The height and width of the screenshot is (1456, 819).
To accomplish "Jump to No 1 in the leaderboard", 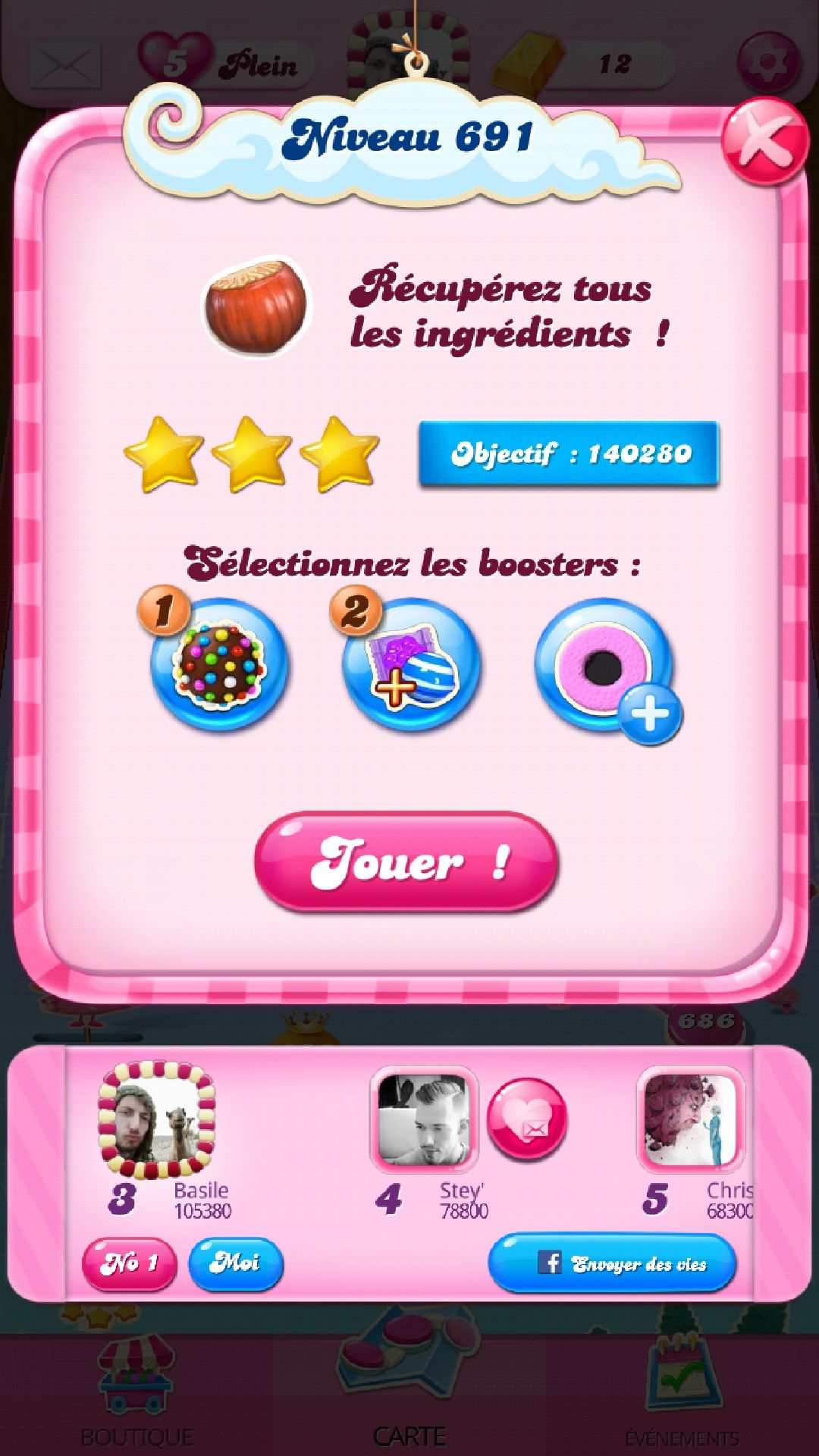I will 129,1263.
